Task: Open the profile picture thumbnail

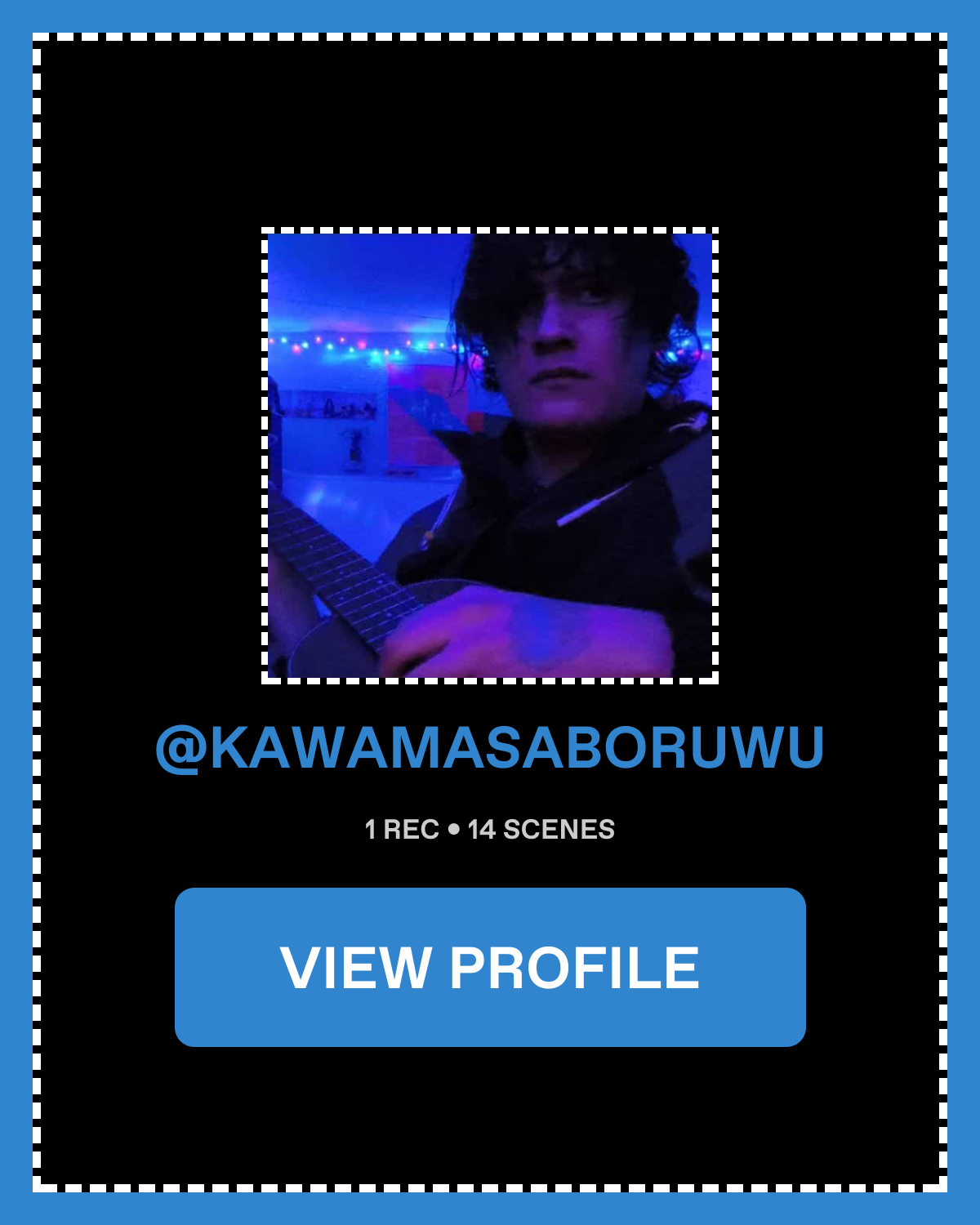Action: tap(490, 455)
